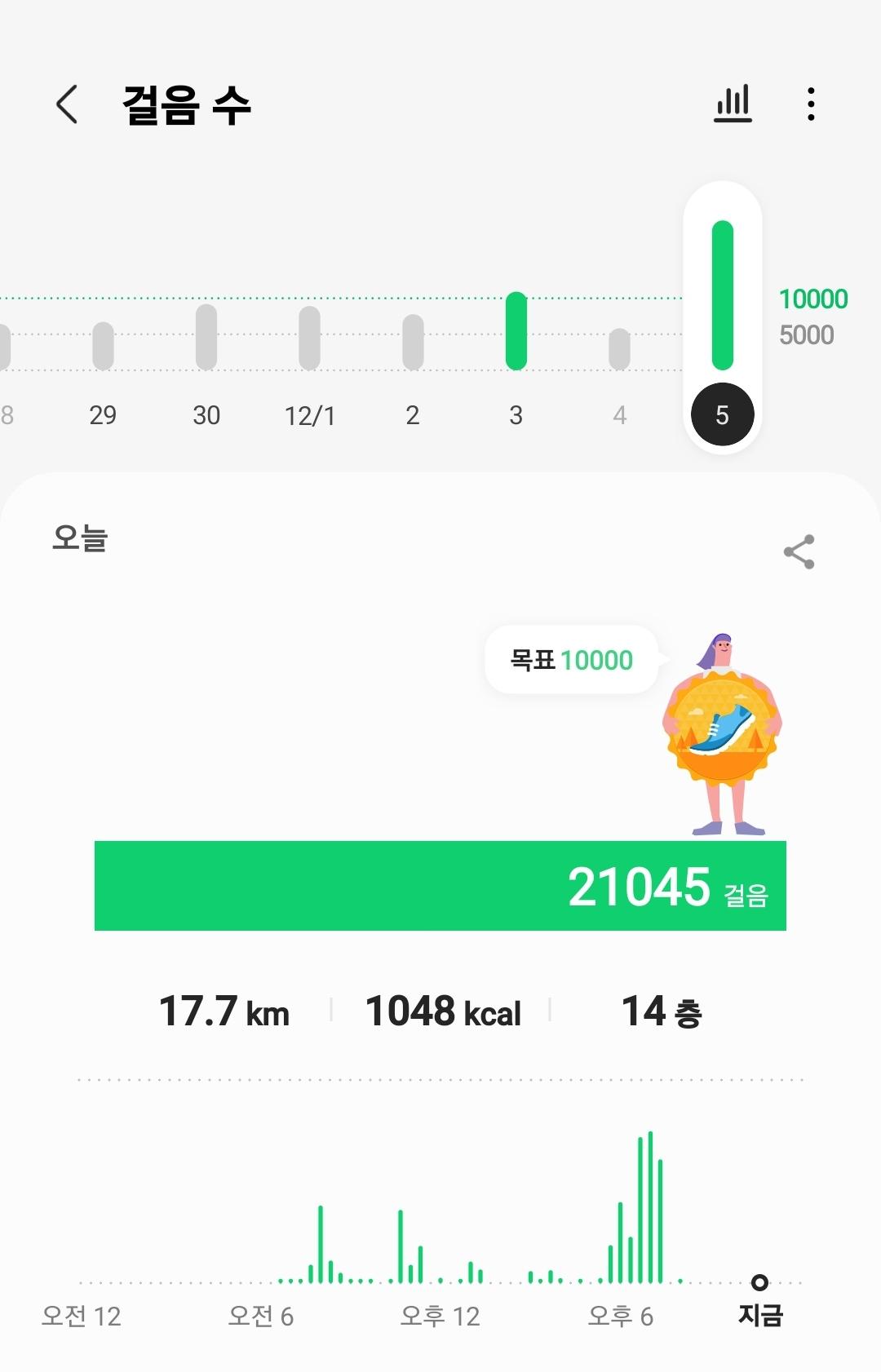Choose day 3 in the daily chart
Image resolution: width=881 pixels, height=1372 pixels.
pyautogui.click(x=516, y=331)
